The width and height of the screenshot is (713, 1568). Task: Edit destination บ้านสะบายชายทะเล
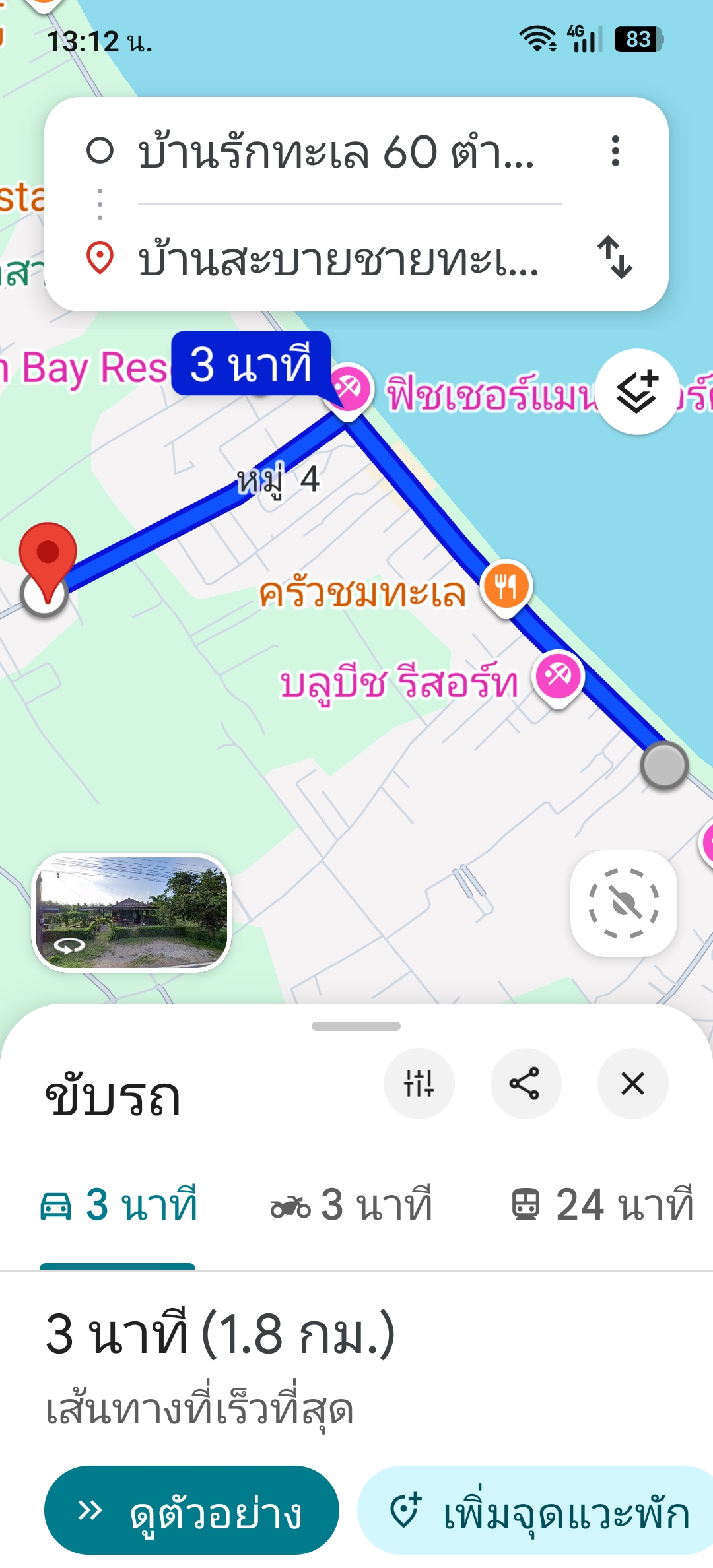coord(337,259)
